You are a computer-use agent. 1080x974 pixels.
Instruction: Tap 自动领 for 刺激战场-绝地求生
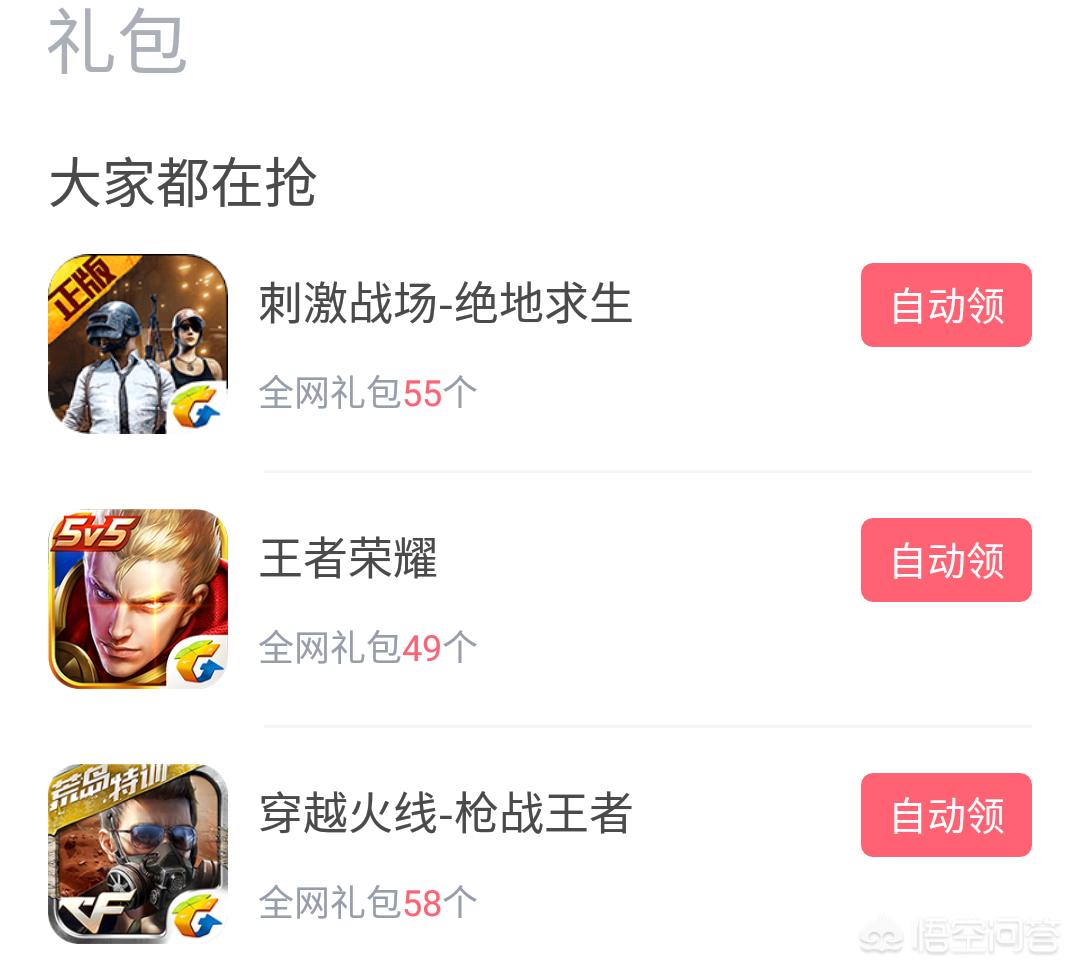945,305
